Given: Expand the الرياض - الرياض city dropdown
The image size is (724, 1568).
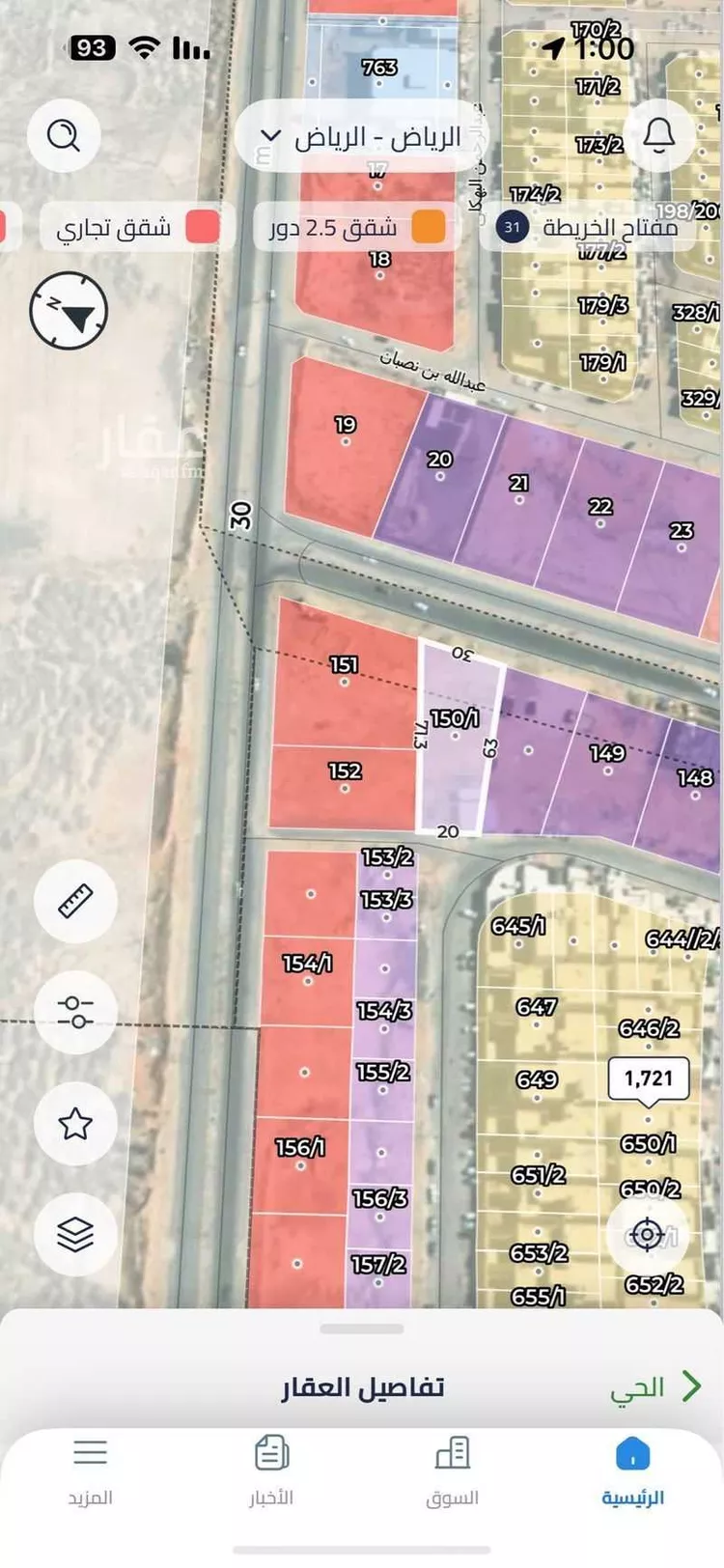Looking at the screenshot, I should 361,137.
